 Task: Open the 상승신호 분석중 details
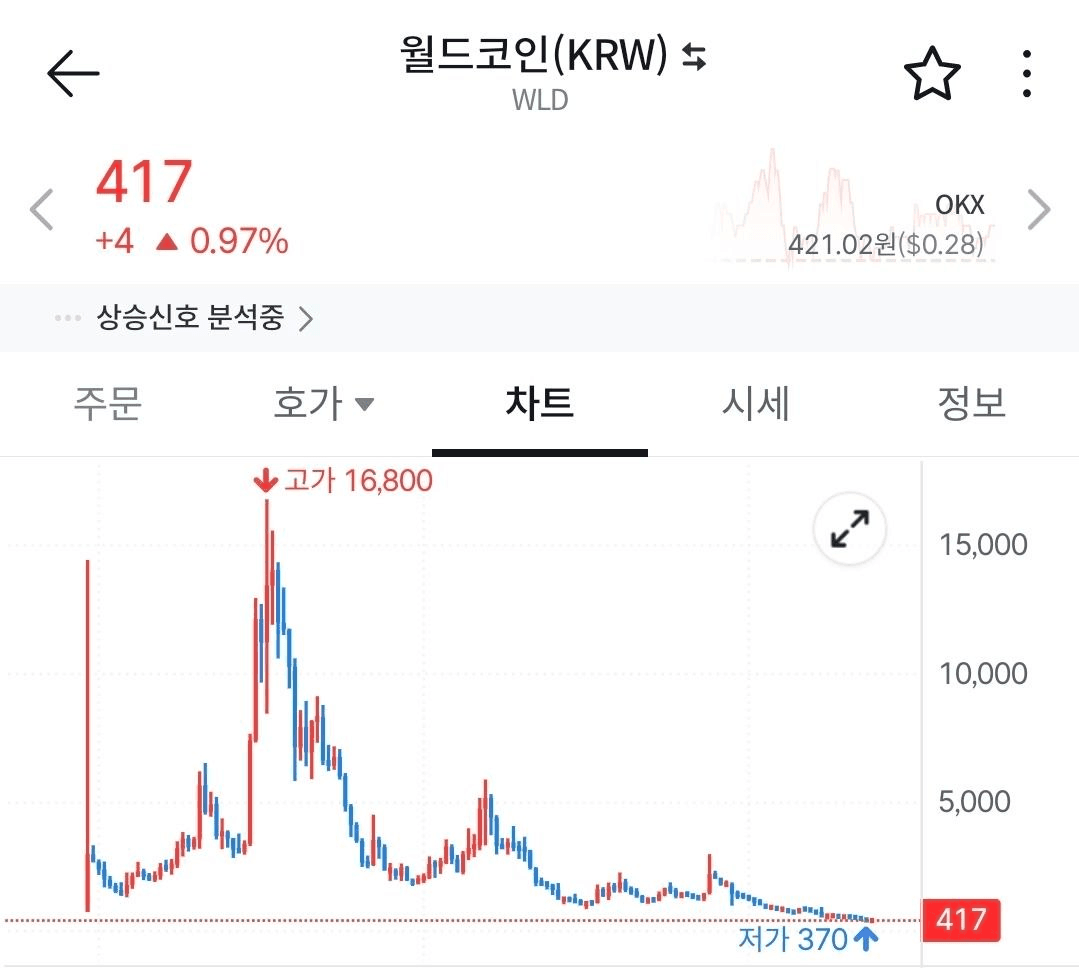pos(190,318)
